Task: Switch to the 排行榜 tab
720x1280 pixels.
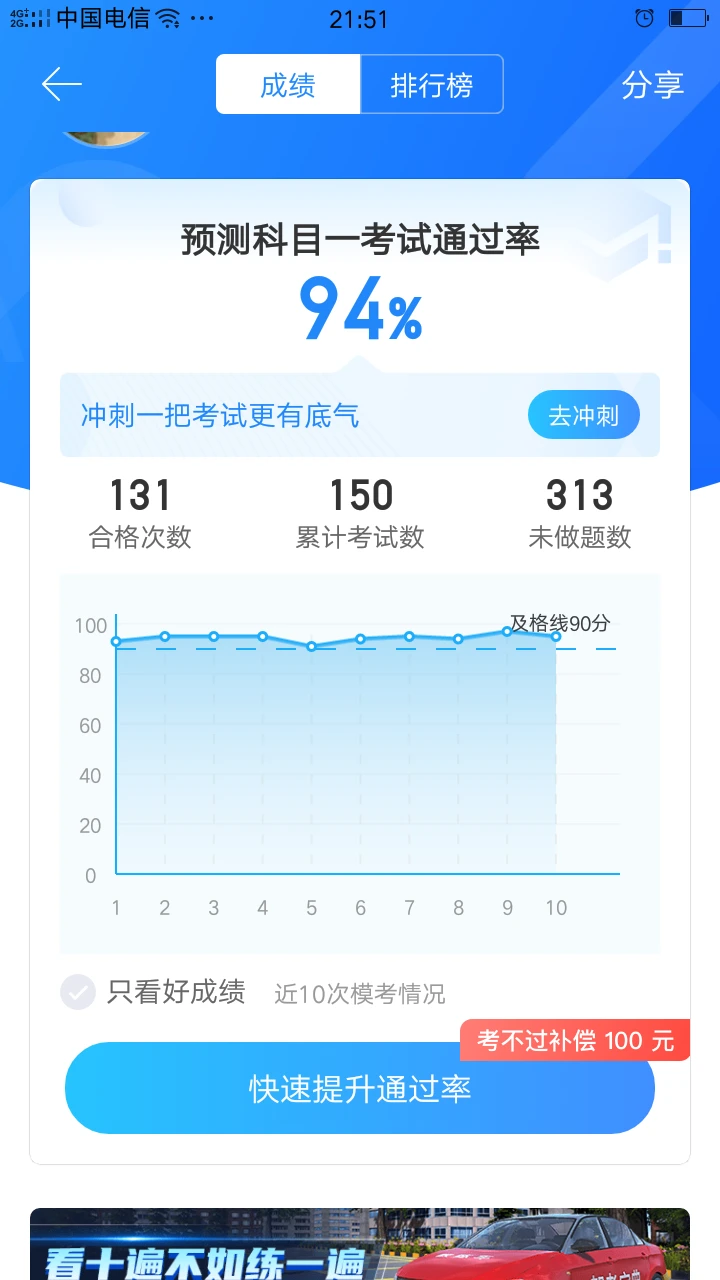Action: [431, 85]
